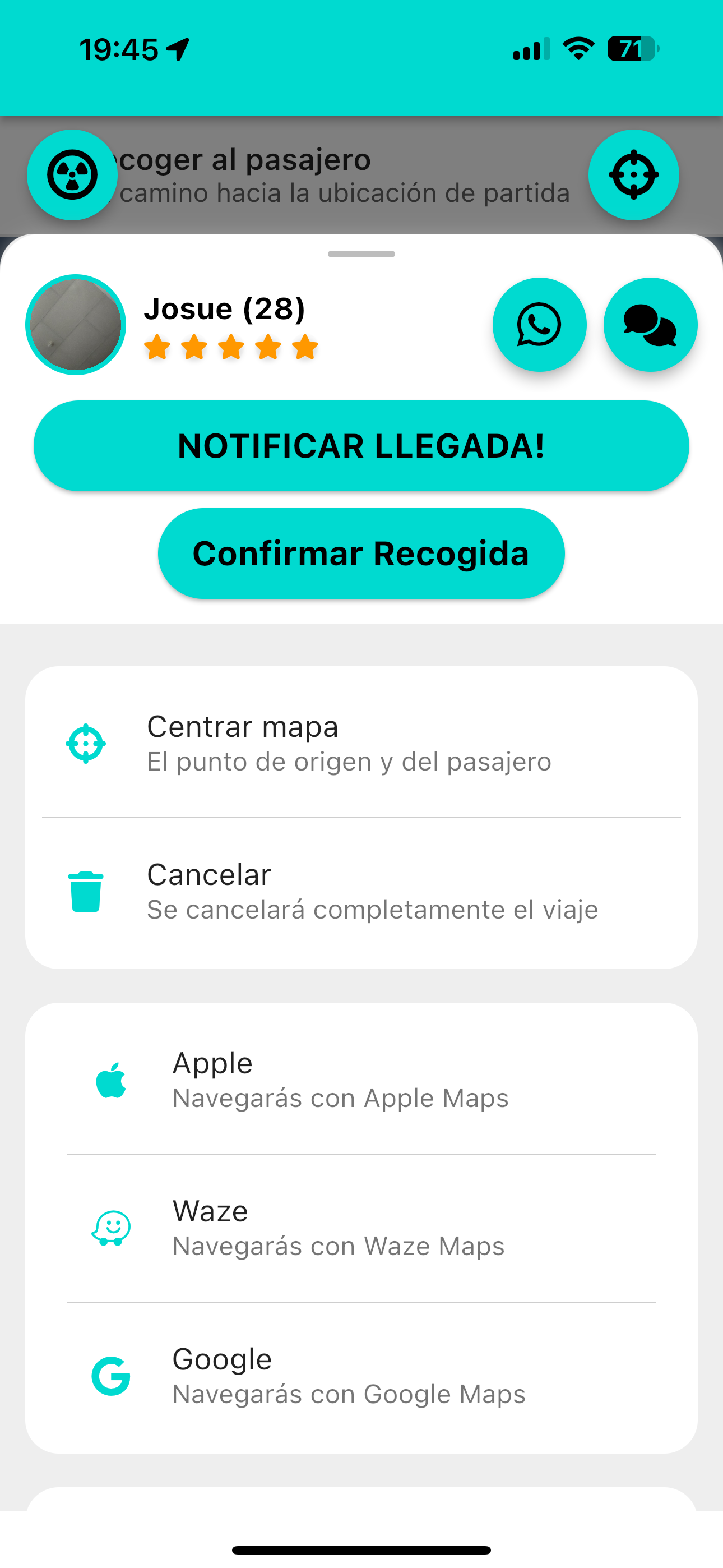The height and width of the screenshot is (1568, 723).
Task: Cancel the trip with Cancelar
Action: [x=361, y=892]
